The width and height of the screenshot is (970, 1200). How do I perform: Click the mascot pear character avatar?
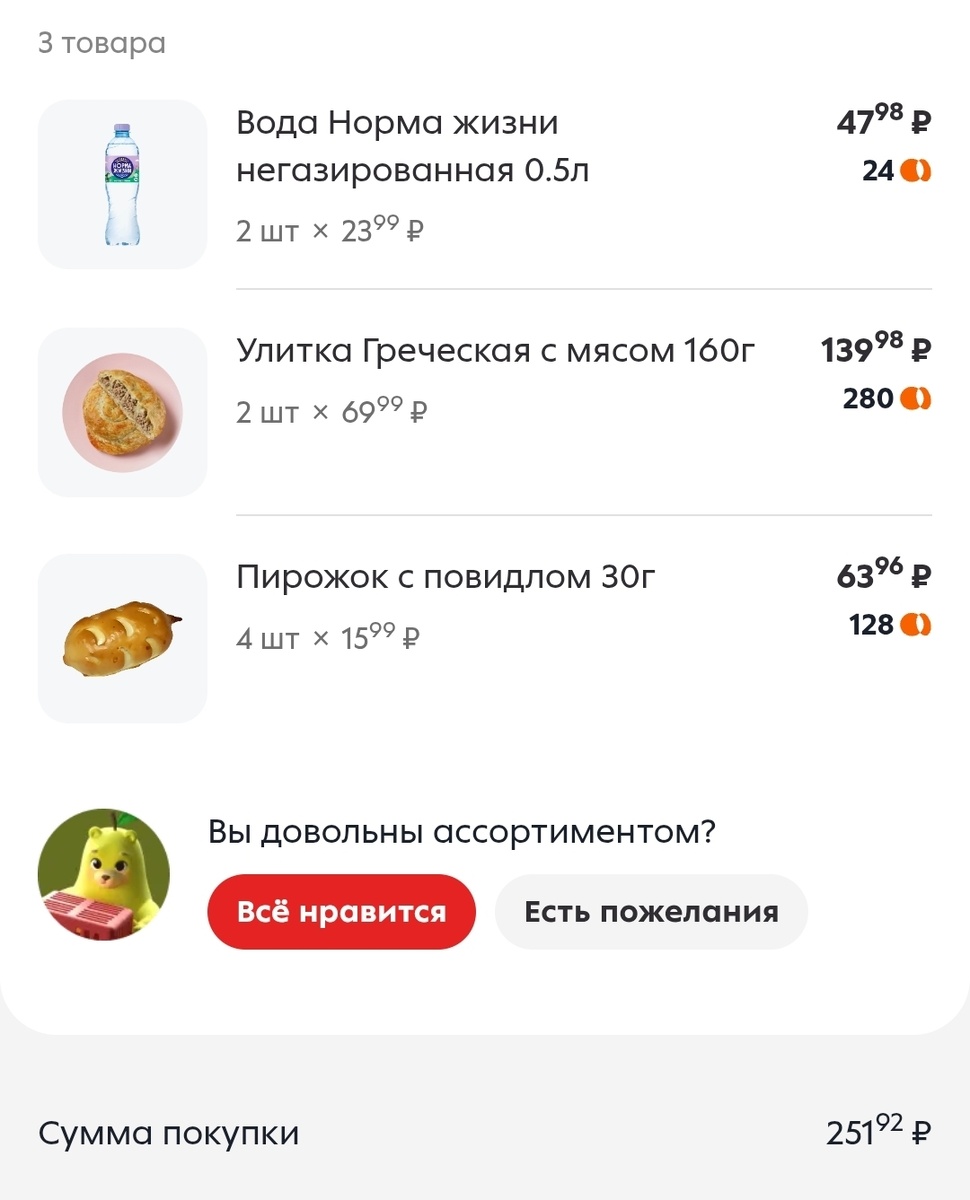pyautogui.click(x=104, y=873)
